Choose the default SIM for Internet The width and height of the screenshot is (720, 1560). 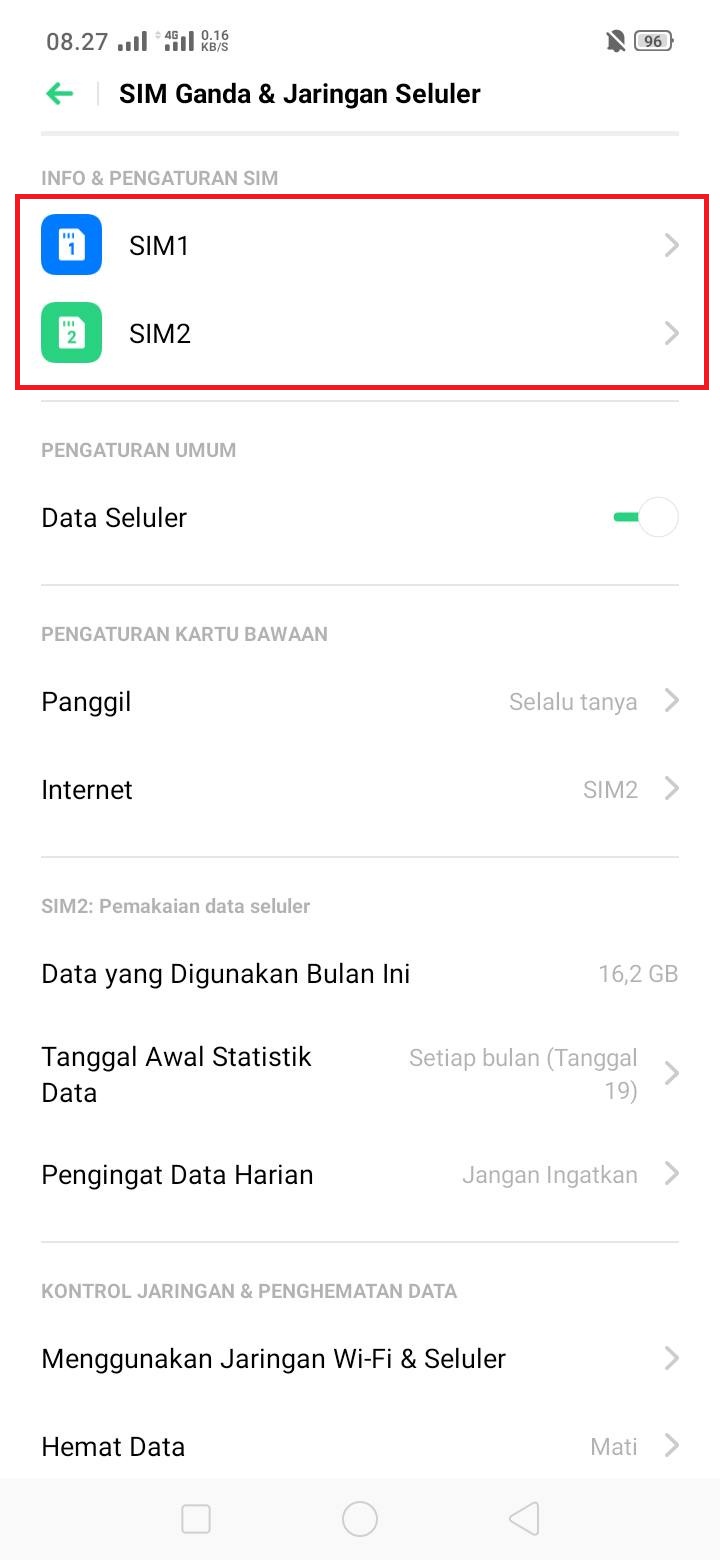coord(360,790)
